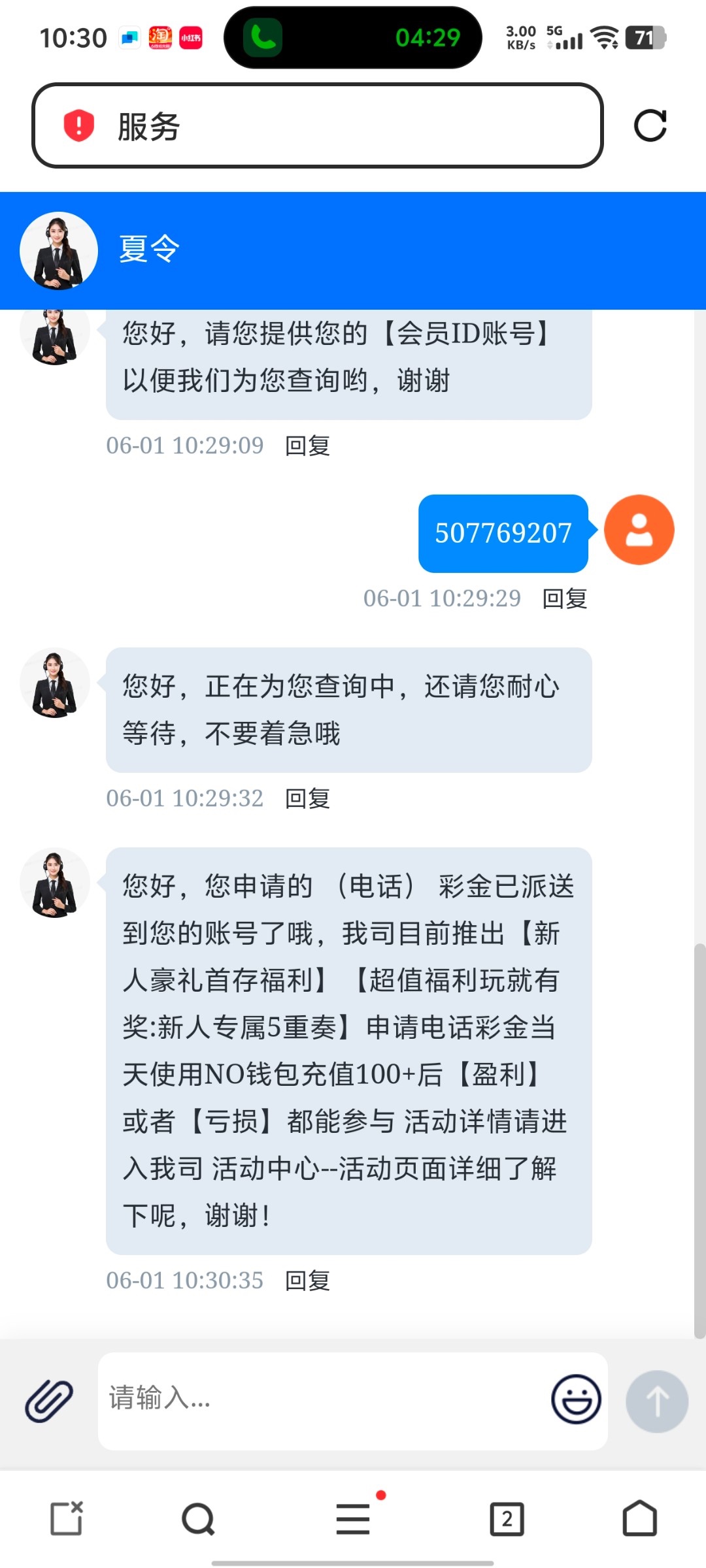
Task: Tap the exit window icon bottom left
Action: click(x=67, y=1518)
